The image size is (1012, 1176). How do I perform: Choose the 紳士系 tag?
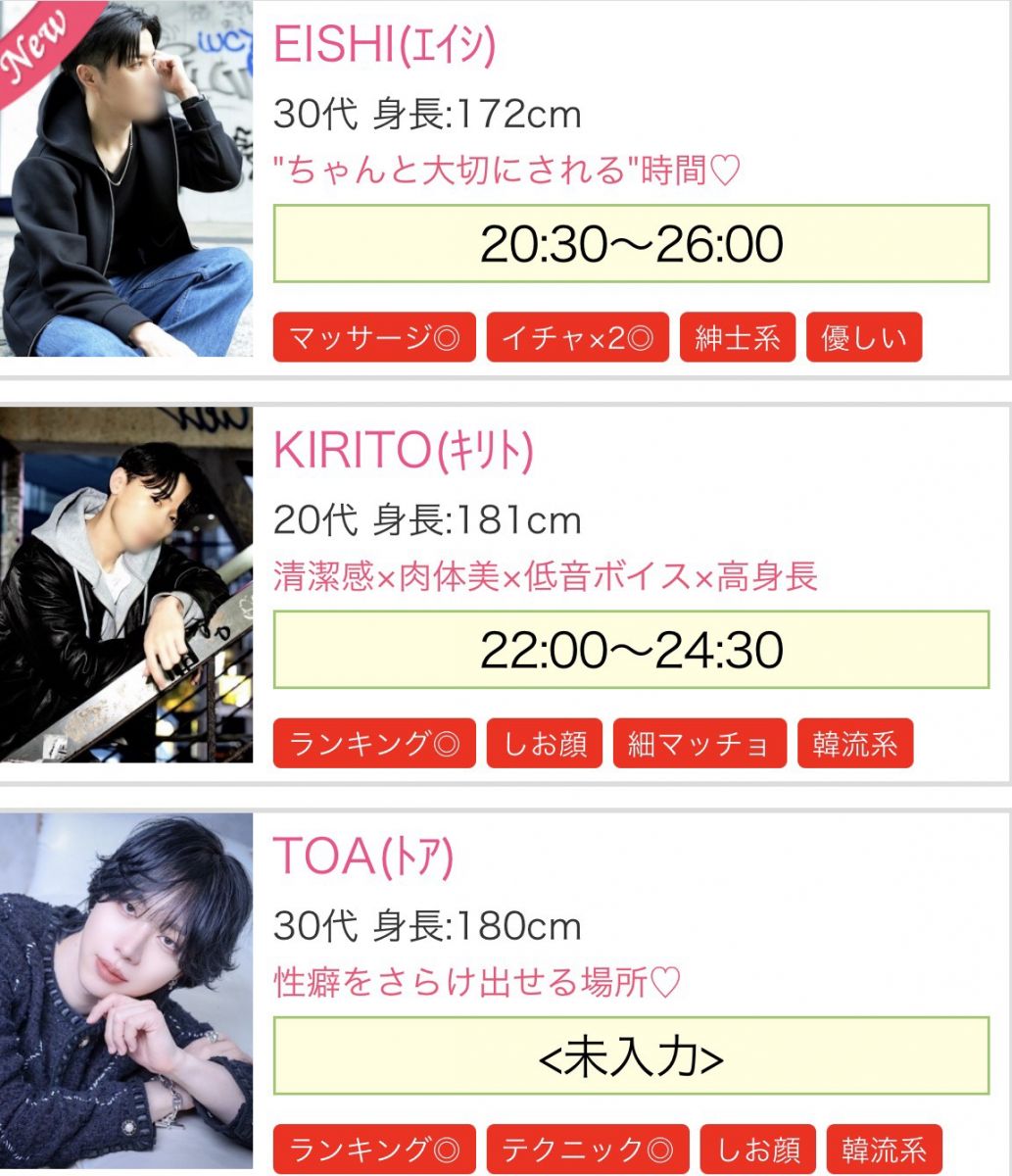pos(737,338)
